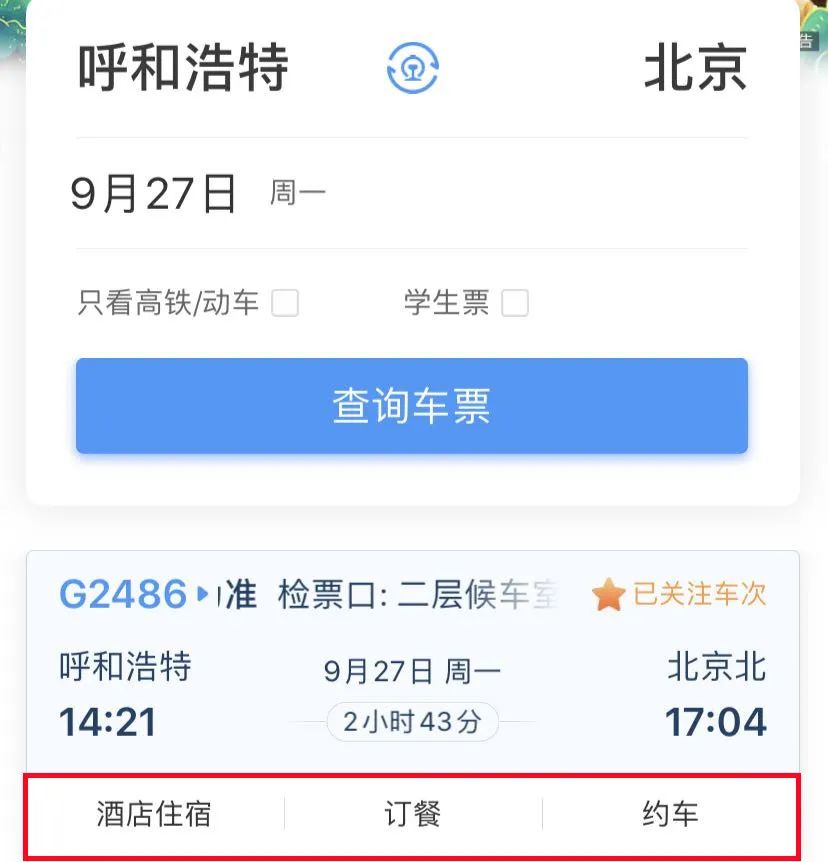Open the date picker for 9月27日
Image resolution: width=828 pixels, height=862 pixels.
[155, 193]
